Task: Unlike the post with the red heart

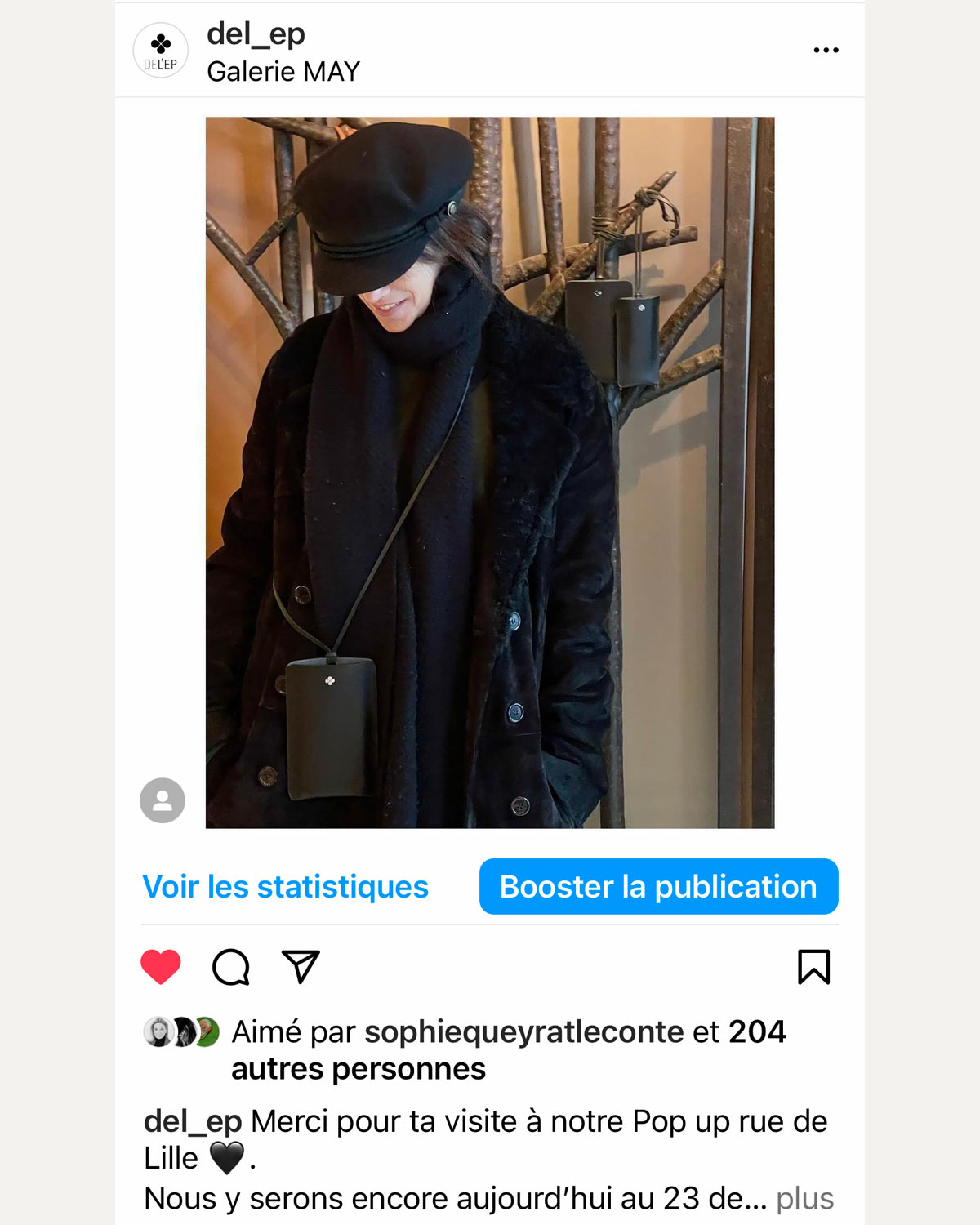Action: tap(161, 967)
